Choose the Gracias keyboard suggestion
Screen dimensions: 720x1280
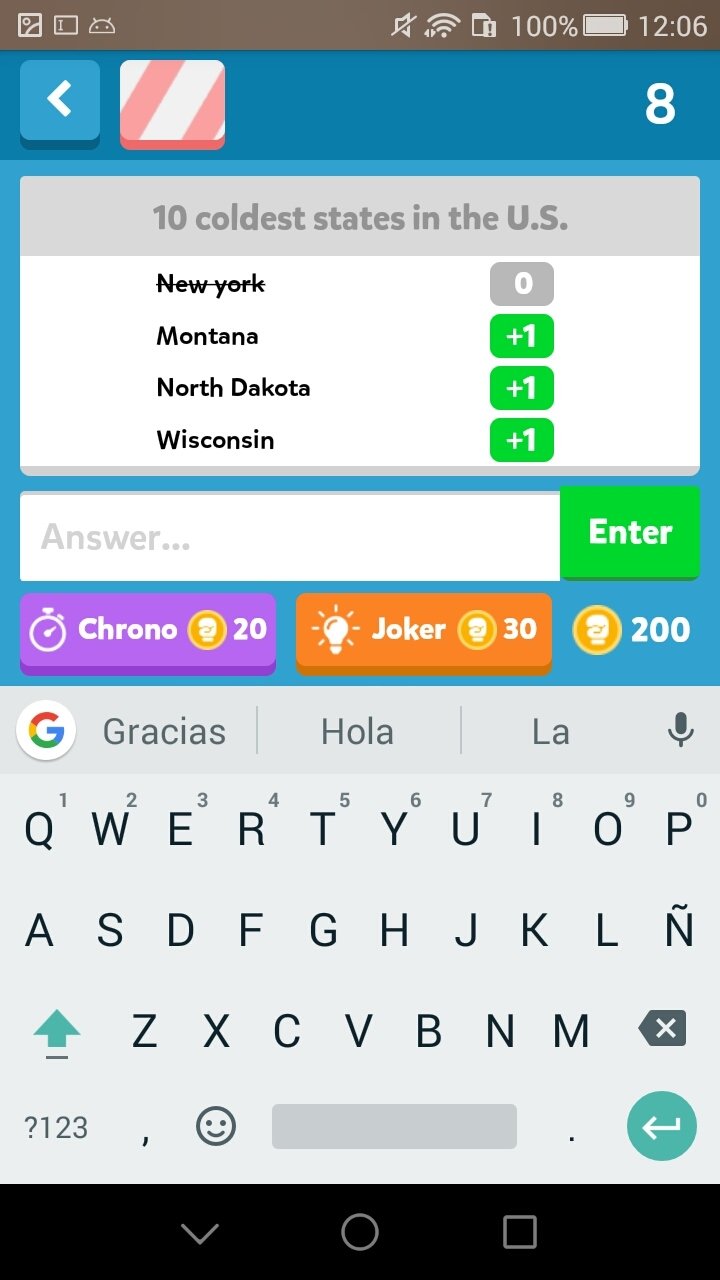(164, 731)
